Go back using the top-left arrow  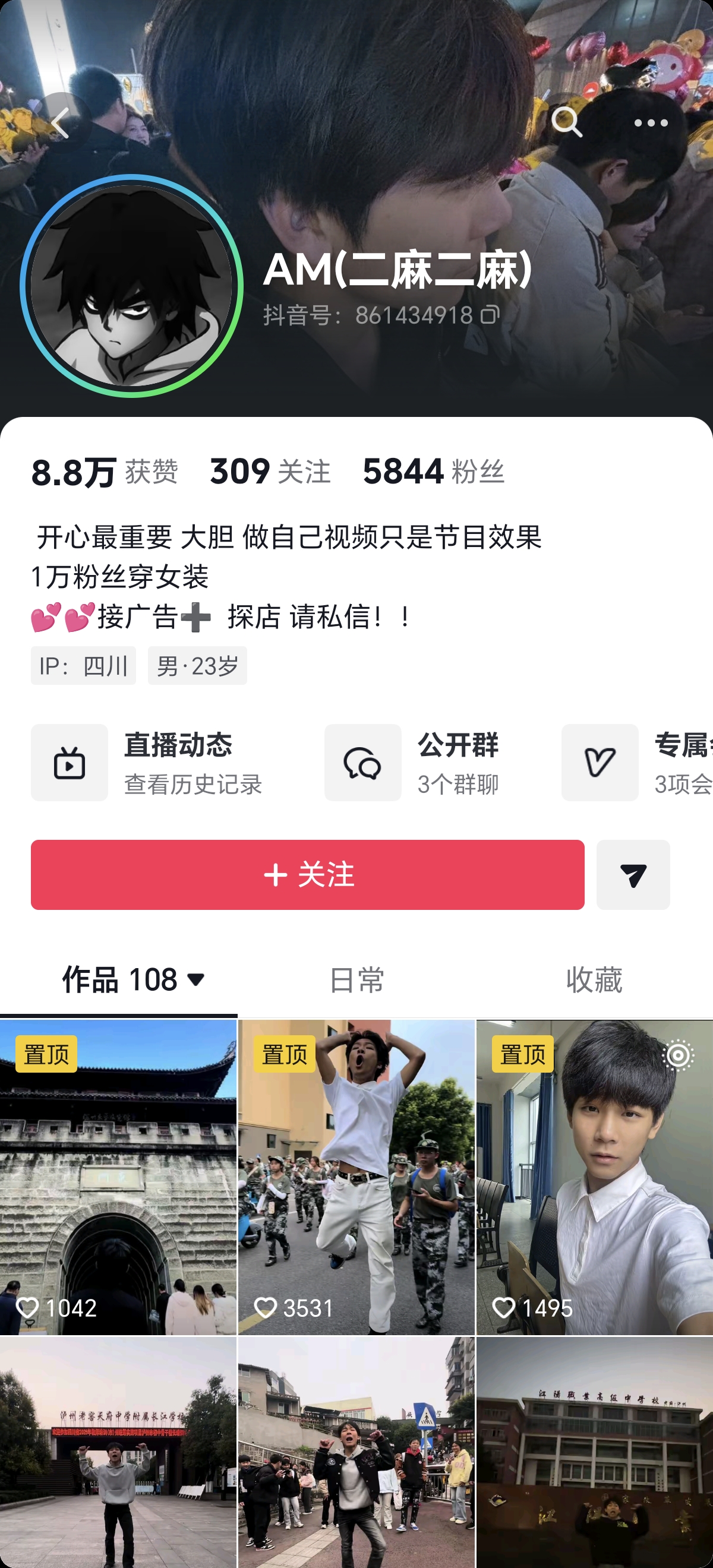[59, 124]
